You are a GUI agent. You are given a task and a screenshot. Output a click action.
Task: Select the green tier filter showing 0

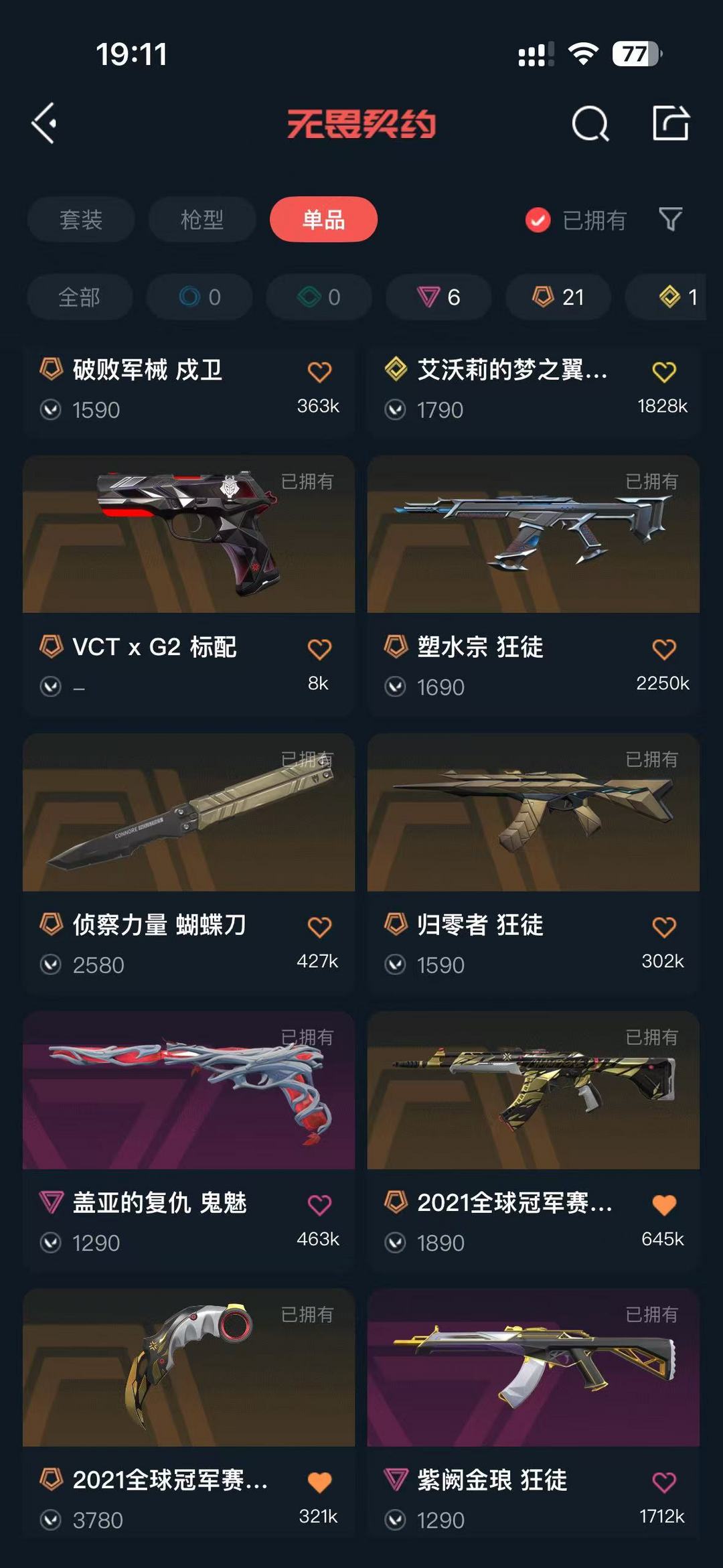(x=319, y=297)
